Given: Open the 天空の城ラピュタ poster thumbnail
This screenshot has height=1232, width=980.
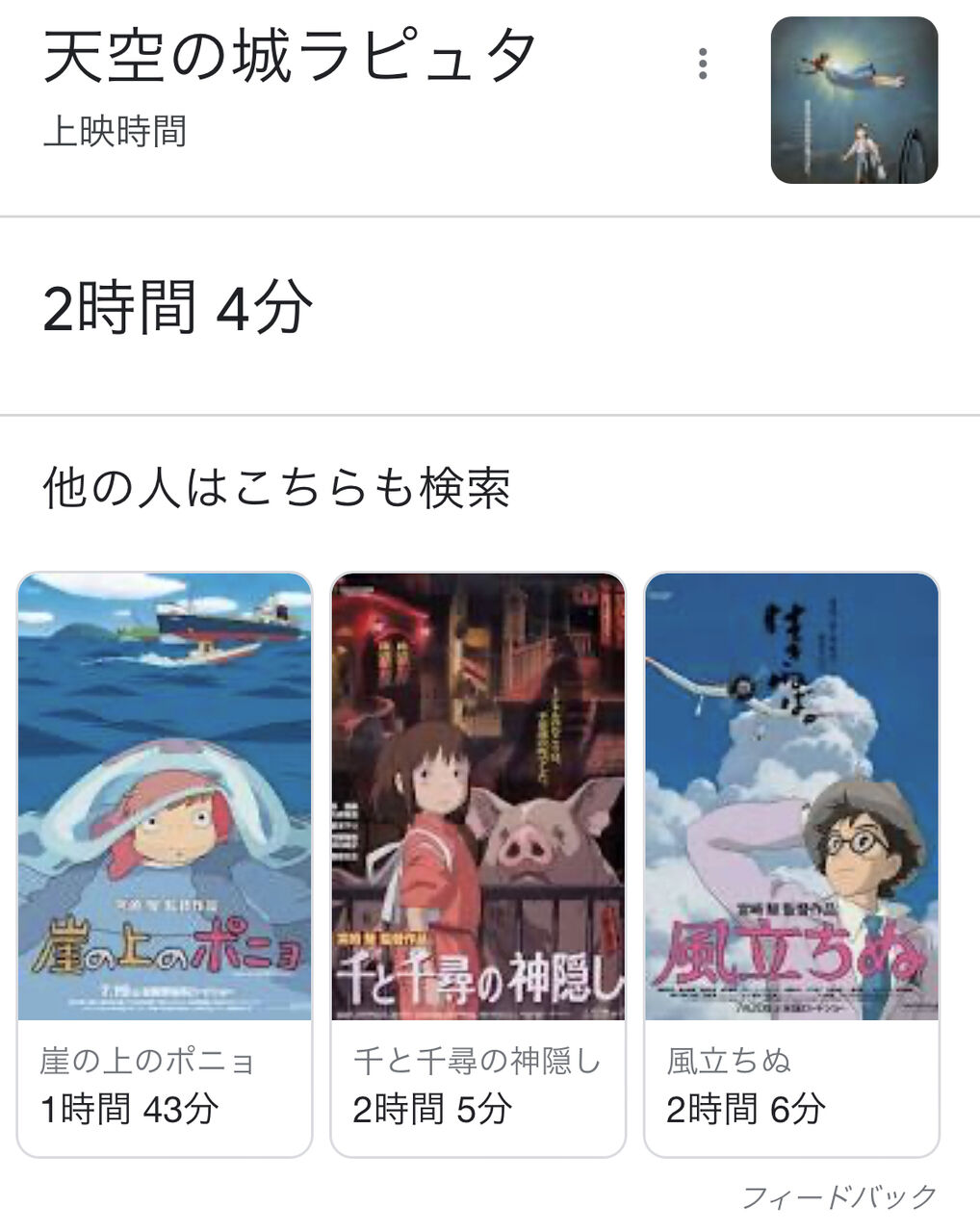Looking at the screenshot, I should [854, 100].
